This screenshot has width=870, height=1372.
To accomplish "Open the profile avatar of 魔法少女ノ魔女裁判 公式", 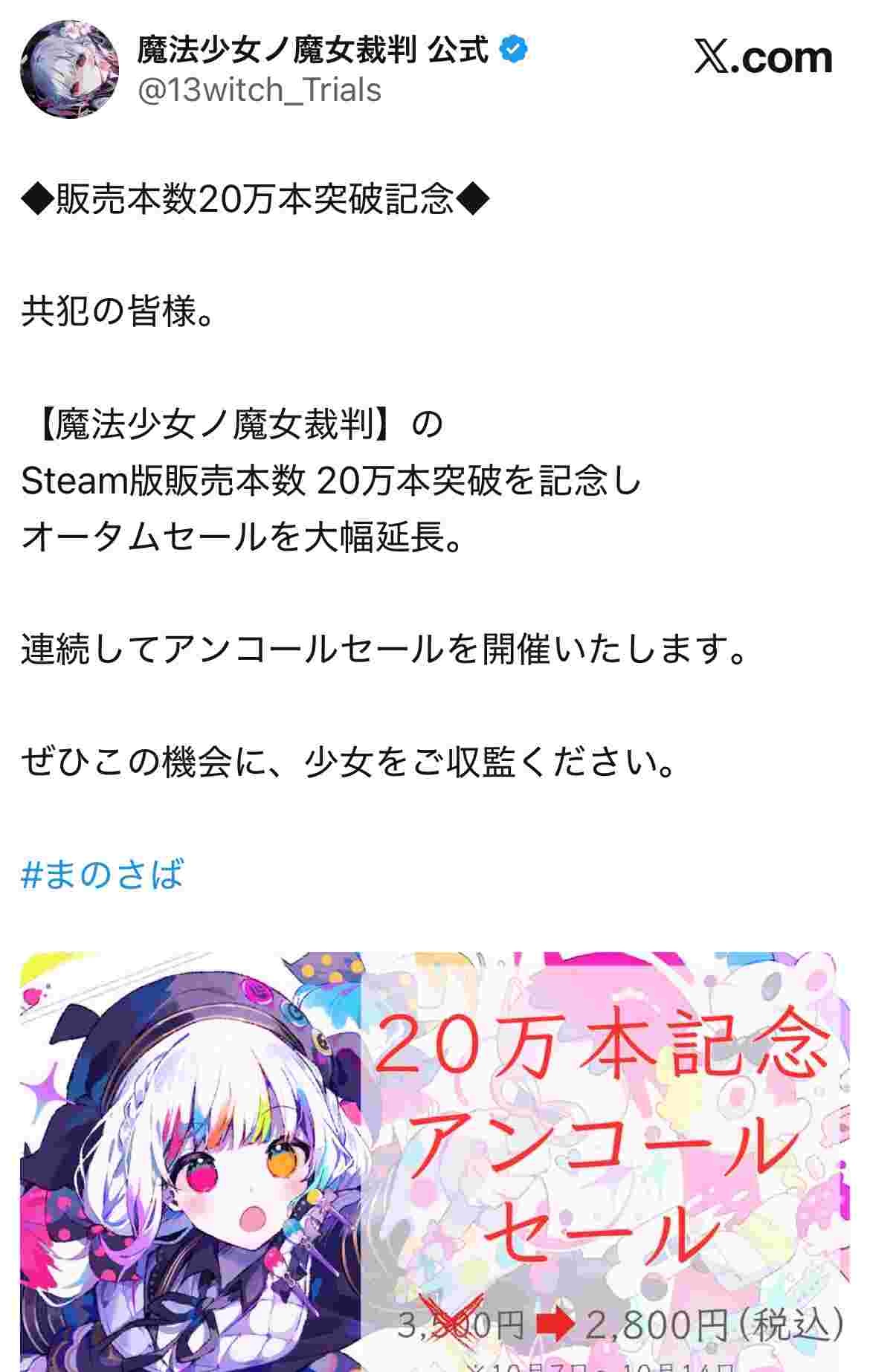I will point(70,70).
